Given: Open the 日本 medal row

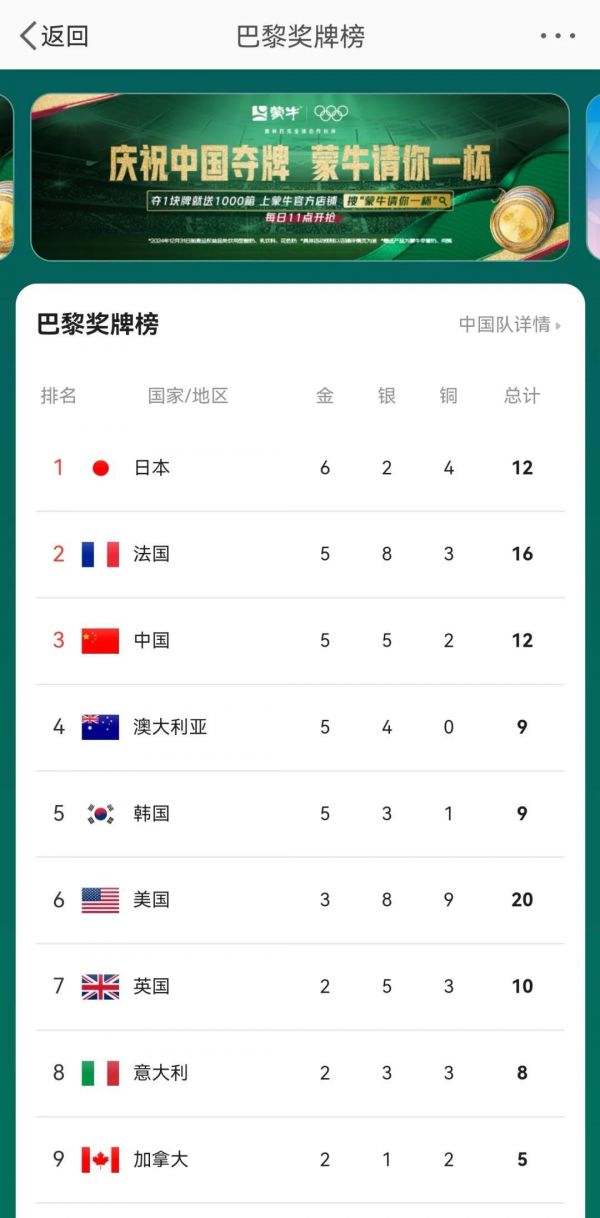Looking at the screenshot, I should pos(300,468).
